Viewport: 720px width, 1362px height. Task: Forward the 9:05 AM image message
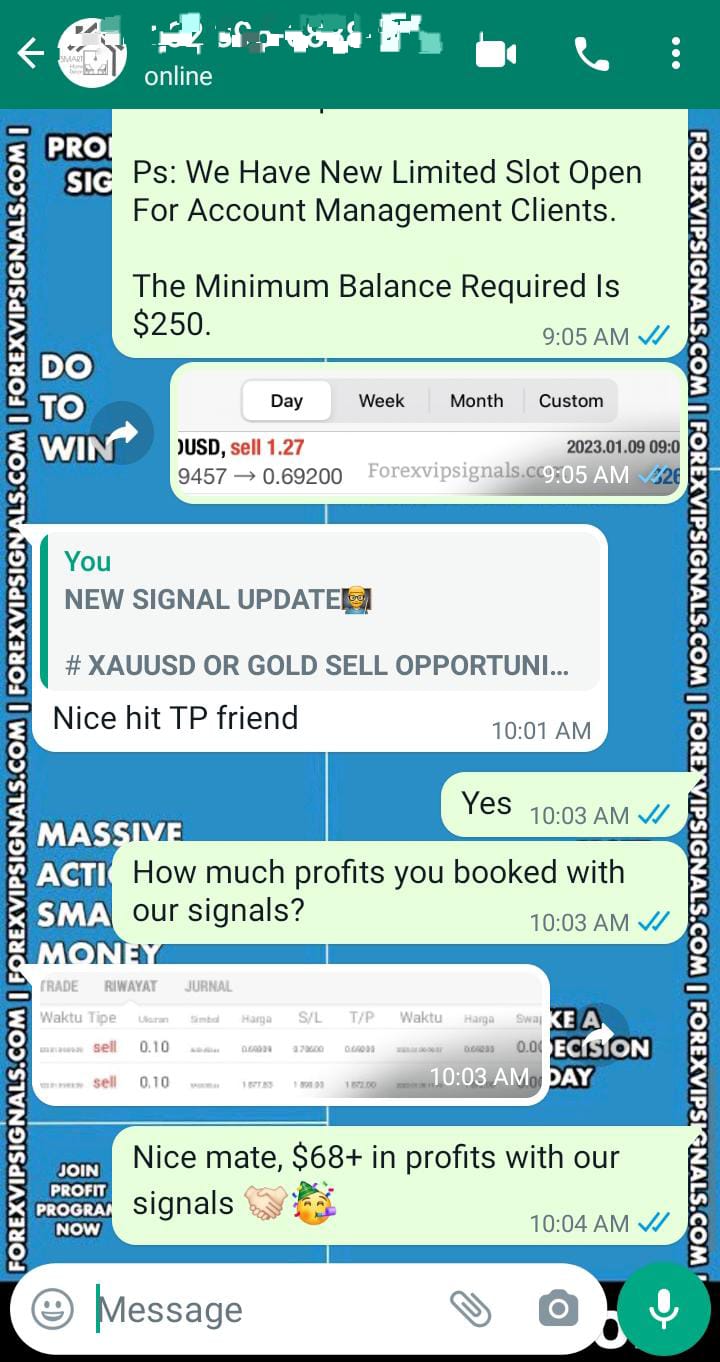[x=122, y=432]
